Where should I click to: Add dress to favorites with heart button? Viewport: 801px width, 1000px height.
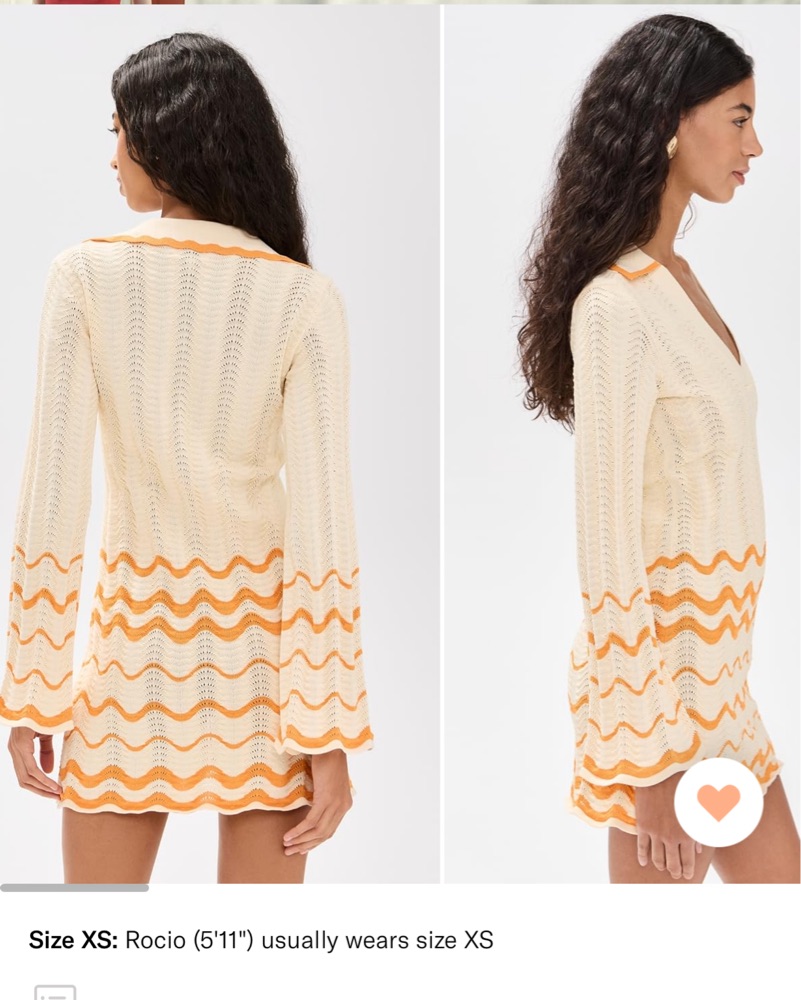click(x=718, y=802)
